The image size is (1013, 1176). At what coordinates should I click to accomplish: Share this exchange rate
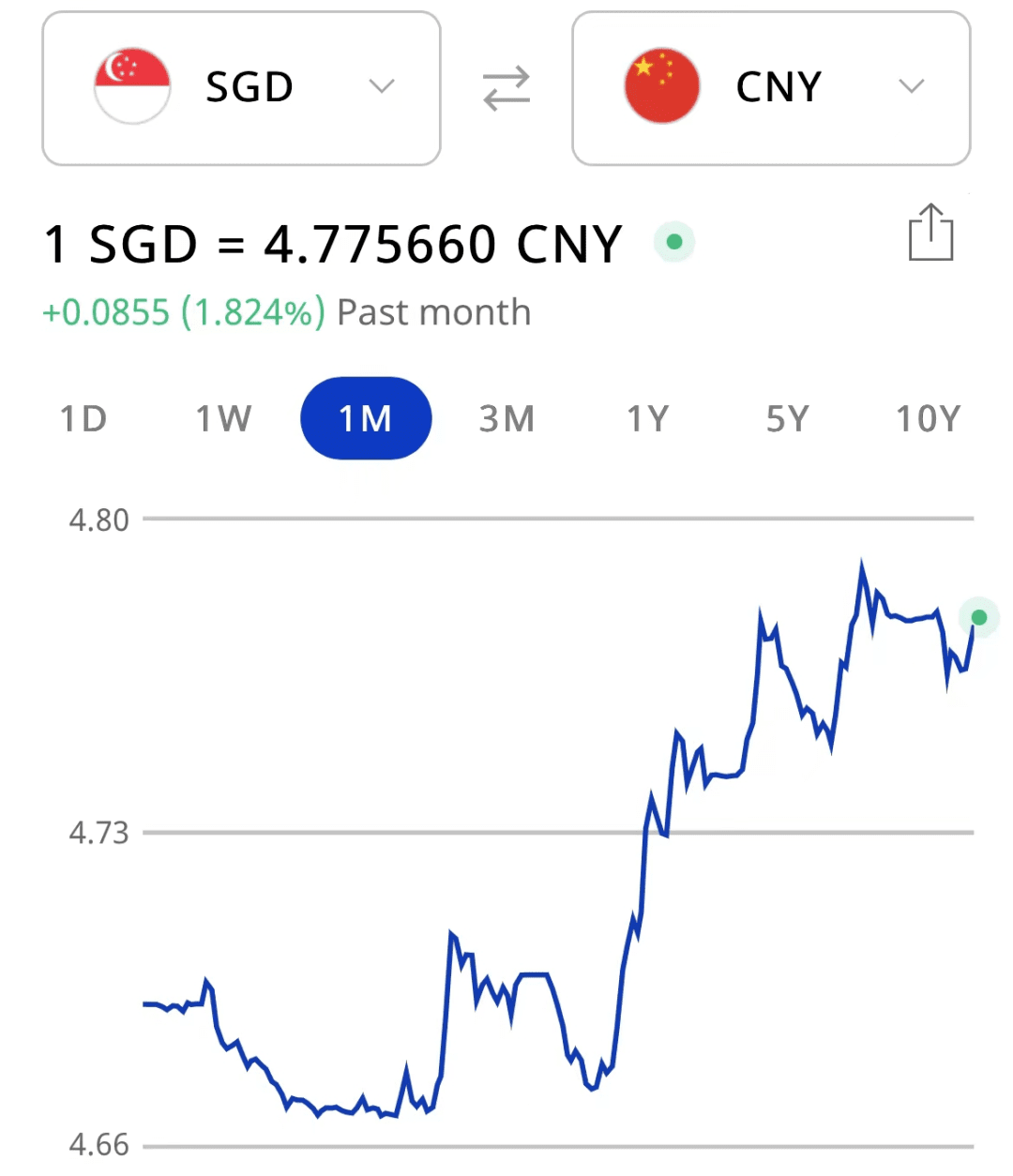coord(930,233)
